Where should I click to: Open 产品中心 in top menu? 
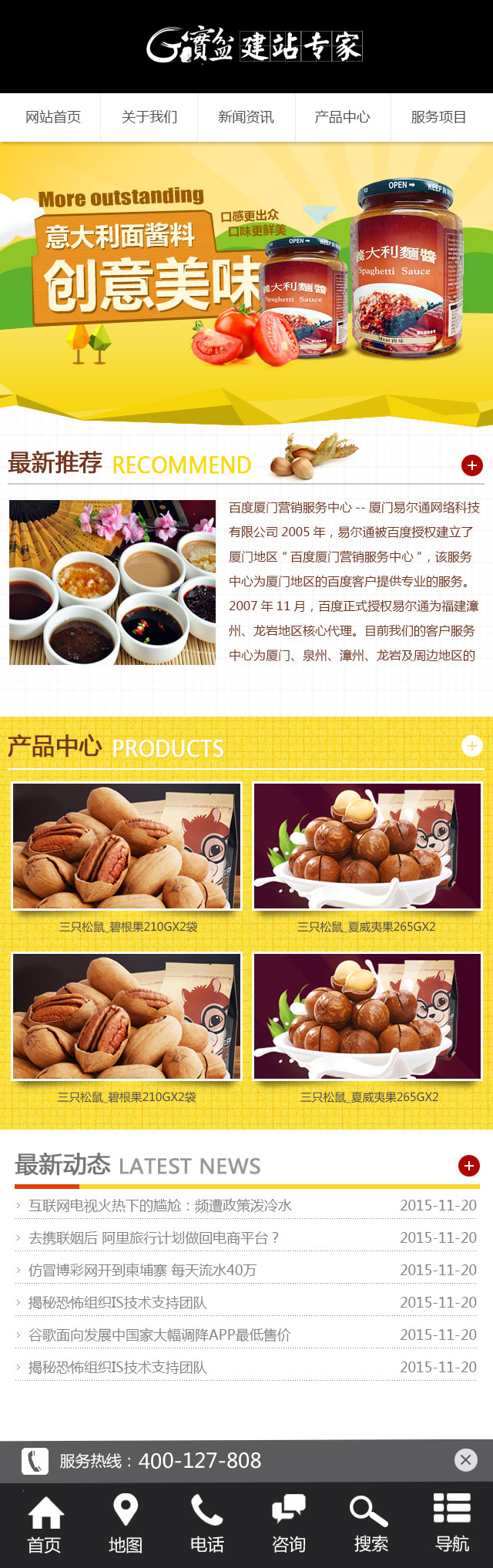342,117
